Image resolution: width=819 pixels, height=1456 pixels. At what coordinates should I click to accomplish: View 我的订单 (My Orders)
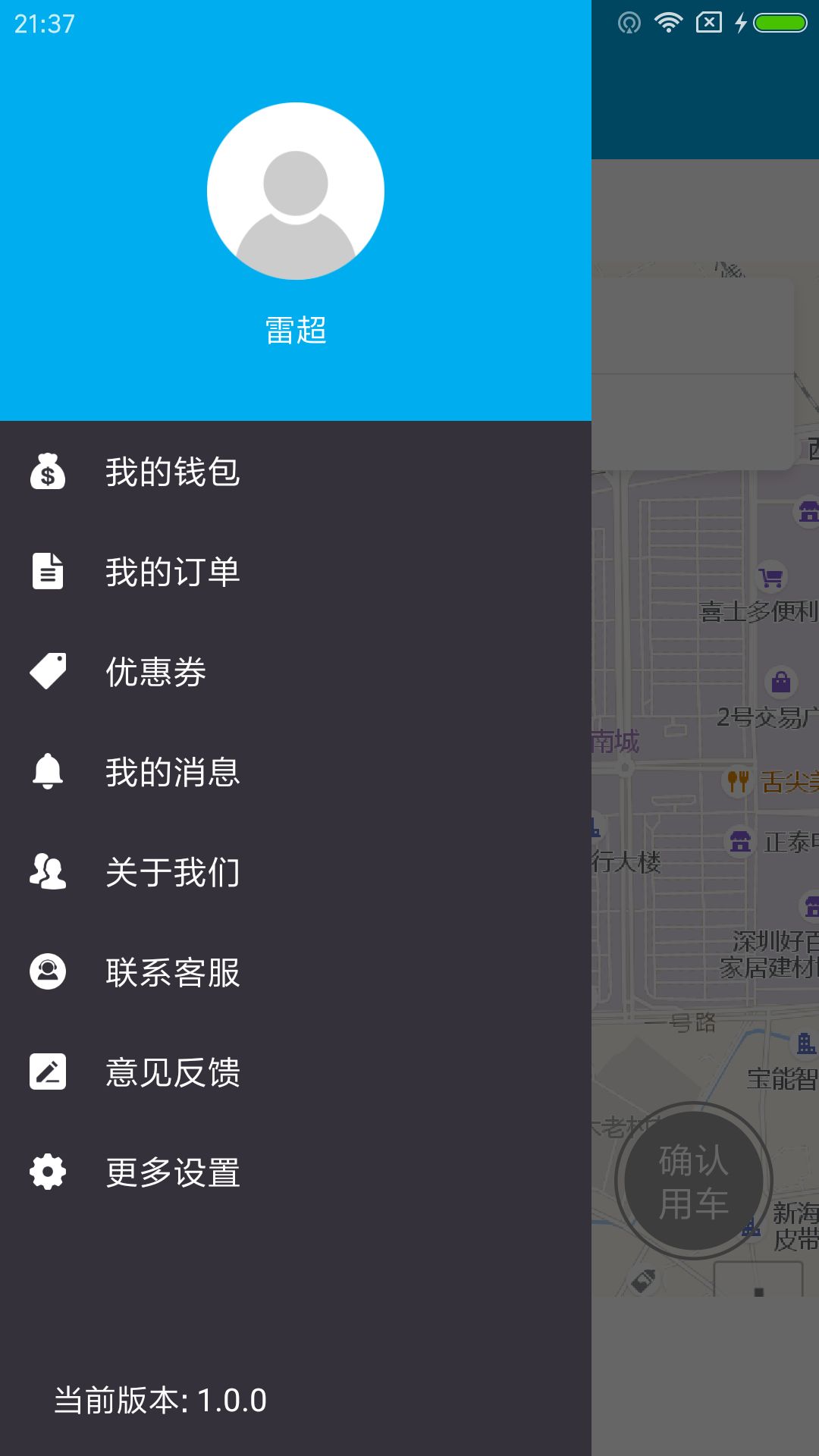click(173, 572)
